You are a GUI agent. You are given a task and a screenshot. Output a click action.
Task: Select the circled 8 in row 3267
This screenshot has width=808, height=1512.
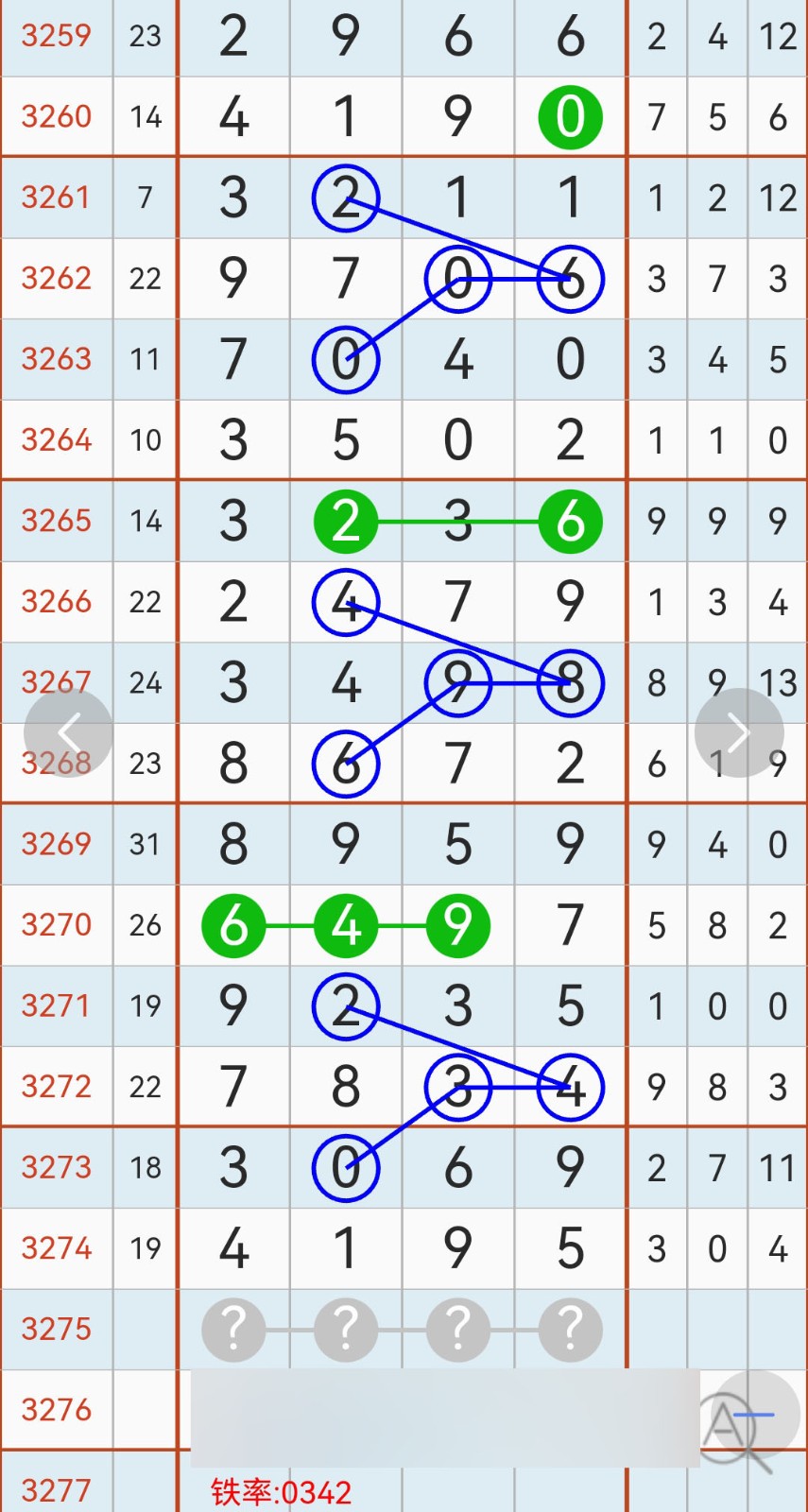(570, 682)
